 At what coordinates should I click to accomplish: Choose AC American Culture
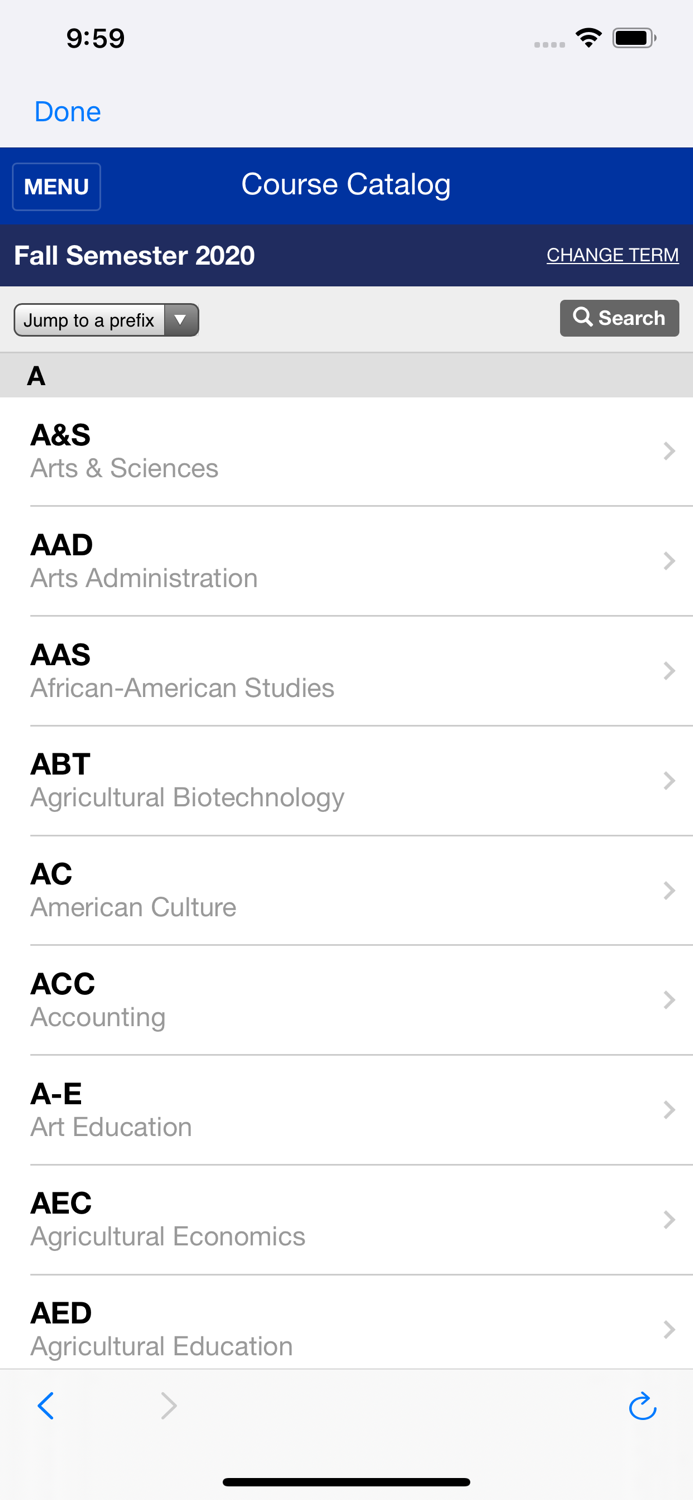point(346,890)
